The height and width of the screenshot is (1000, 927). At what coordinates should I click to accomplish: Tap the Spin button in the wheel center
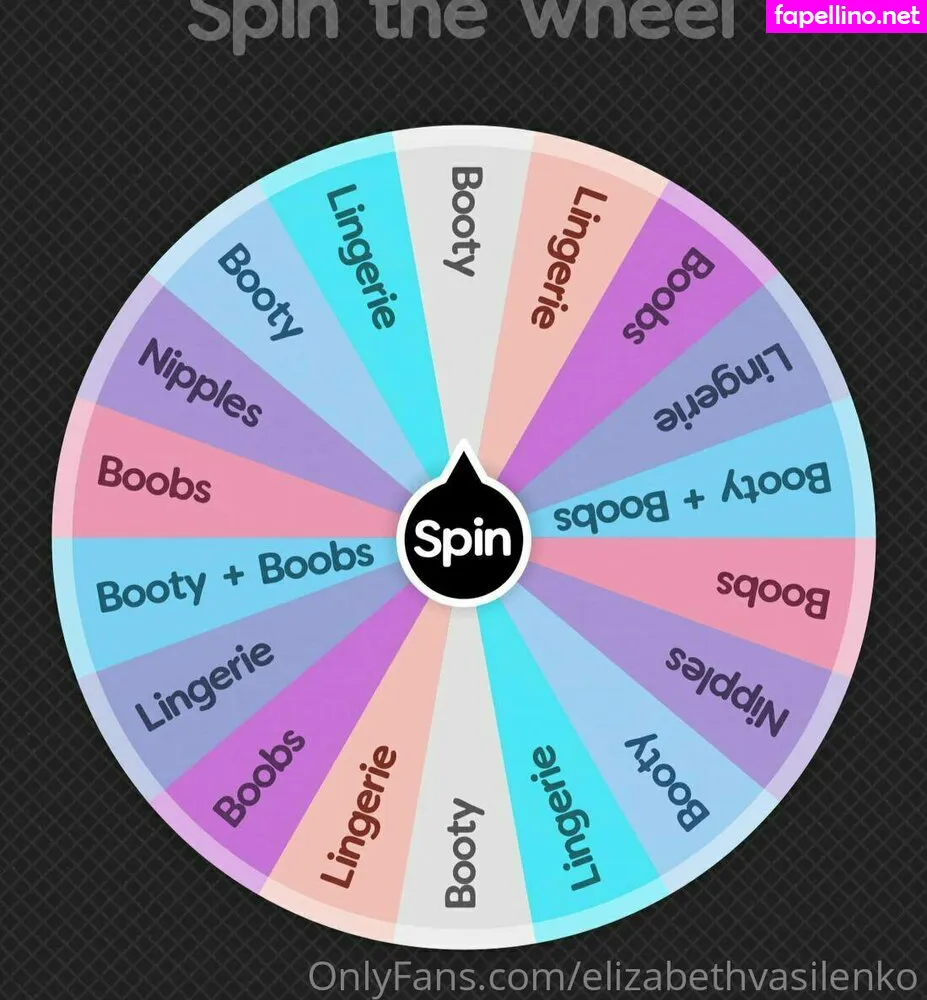click(462, 540)
